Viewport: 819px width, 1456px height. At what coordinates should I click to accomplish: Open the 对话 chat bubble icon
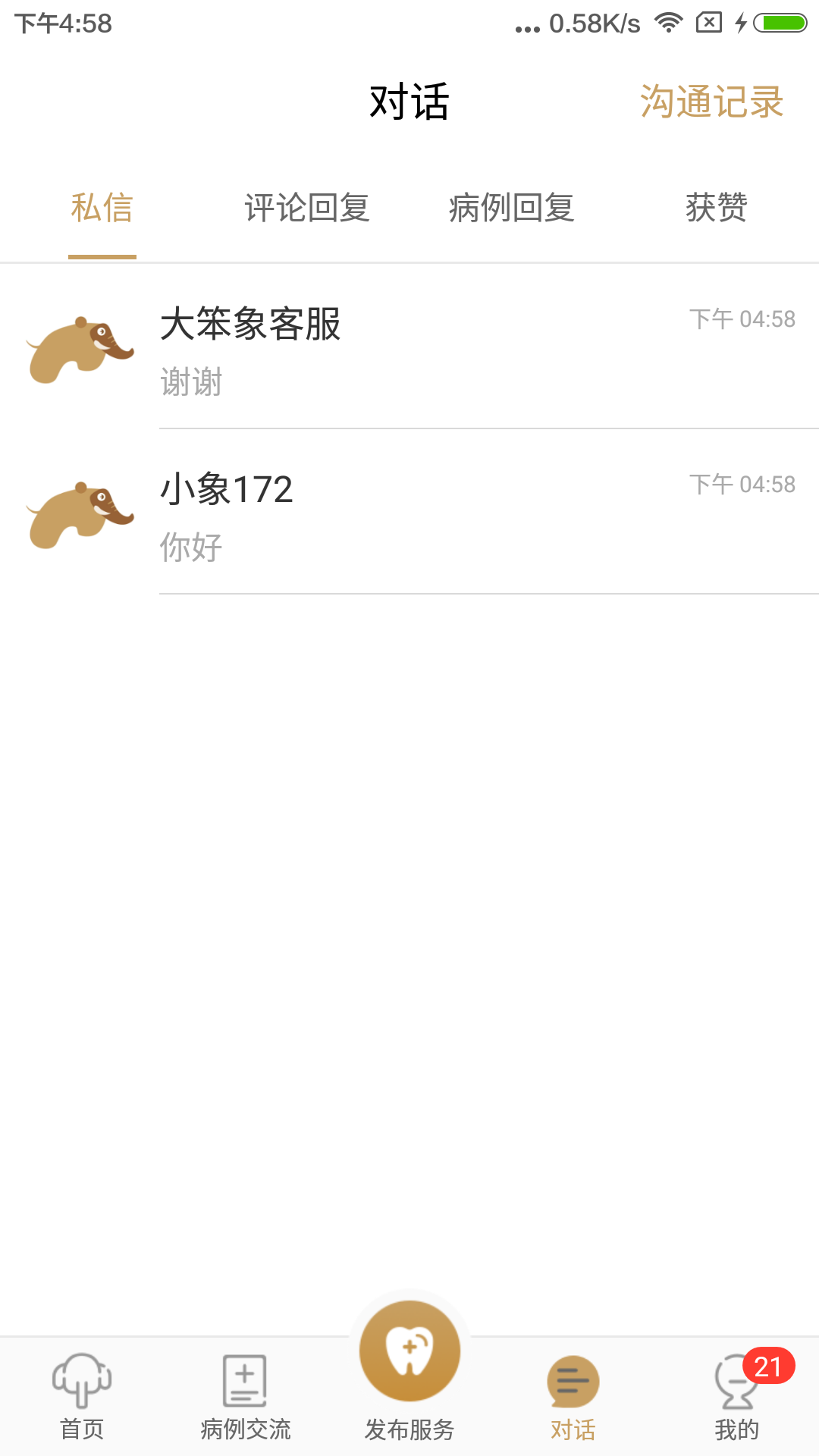pyautogui.click(x=573, y=1380)
